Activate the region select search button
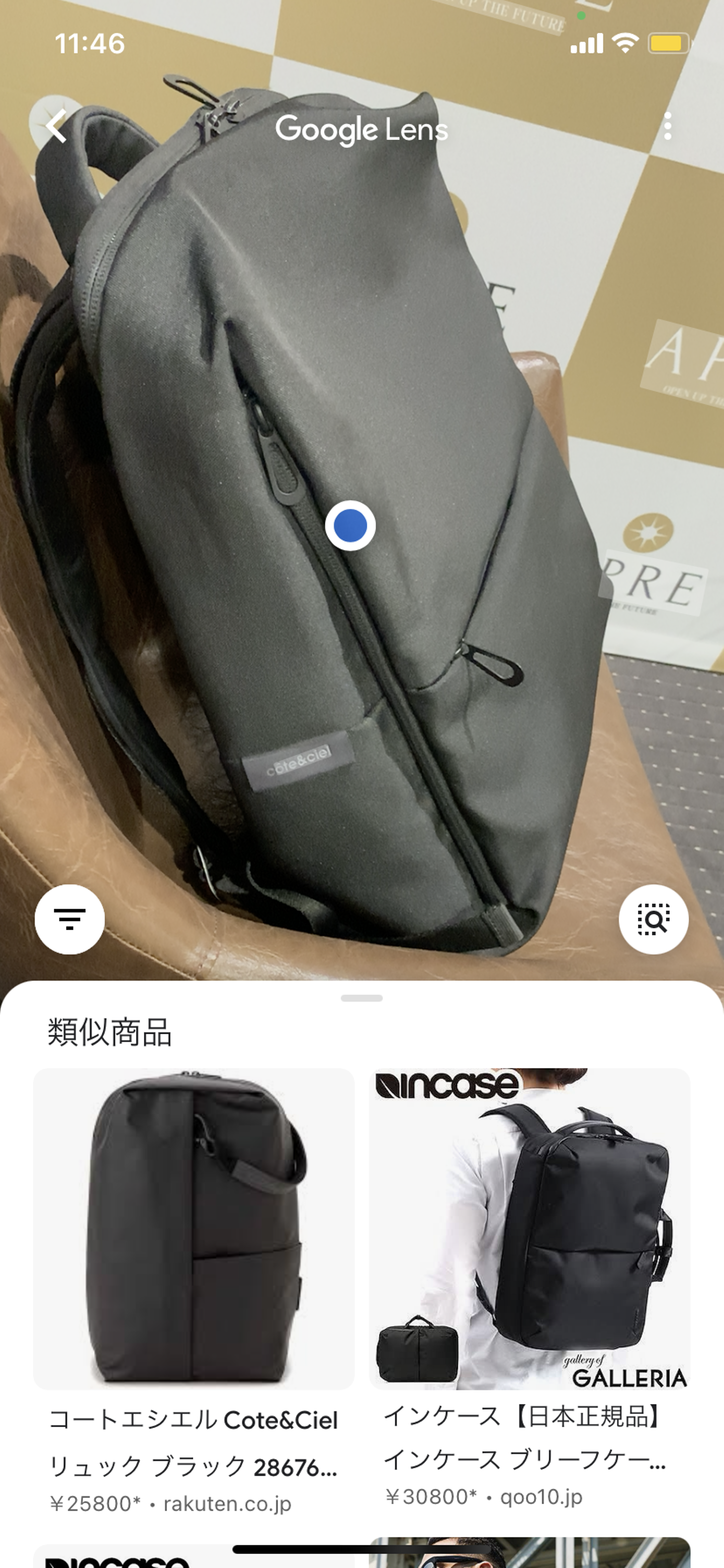This screenshot has height=1568, width=724. [654, 919]
